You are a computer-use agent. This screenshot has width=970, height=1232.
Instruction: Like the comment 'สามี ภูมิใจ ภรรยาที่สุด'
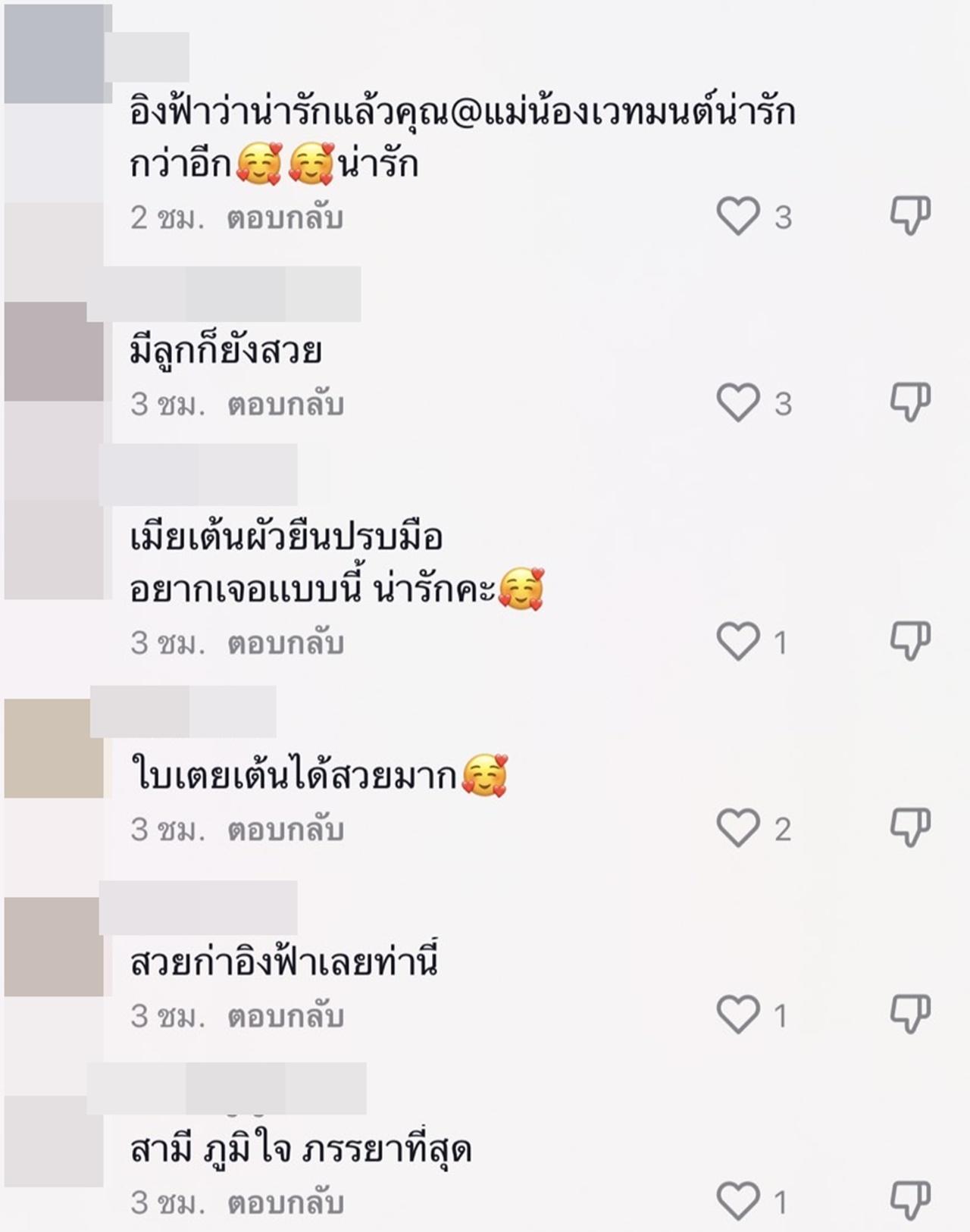tap(738, 1201)
